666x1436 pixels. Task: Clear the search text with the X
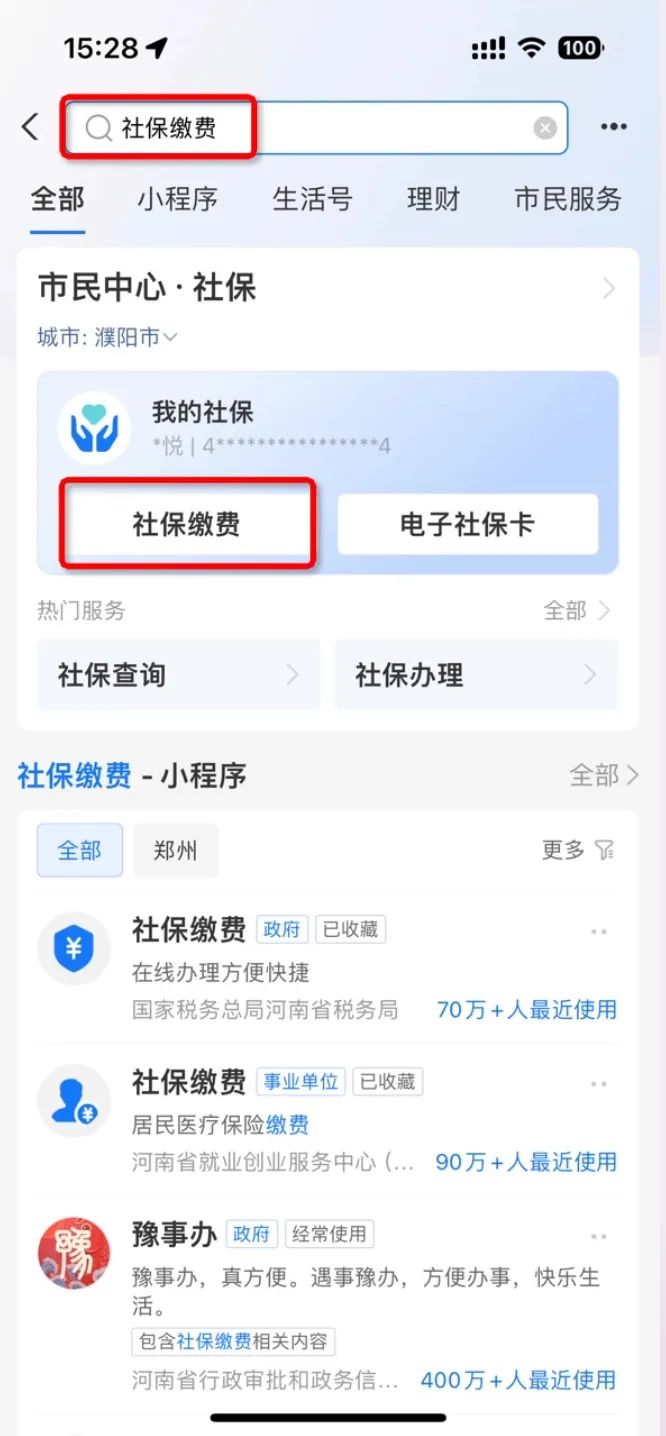point(544,128)
